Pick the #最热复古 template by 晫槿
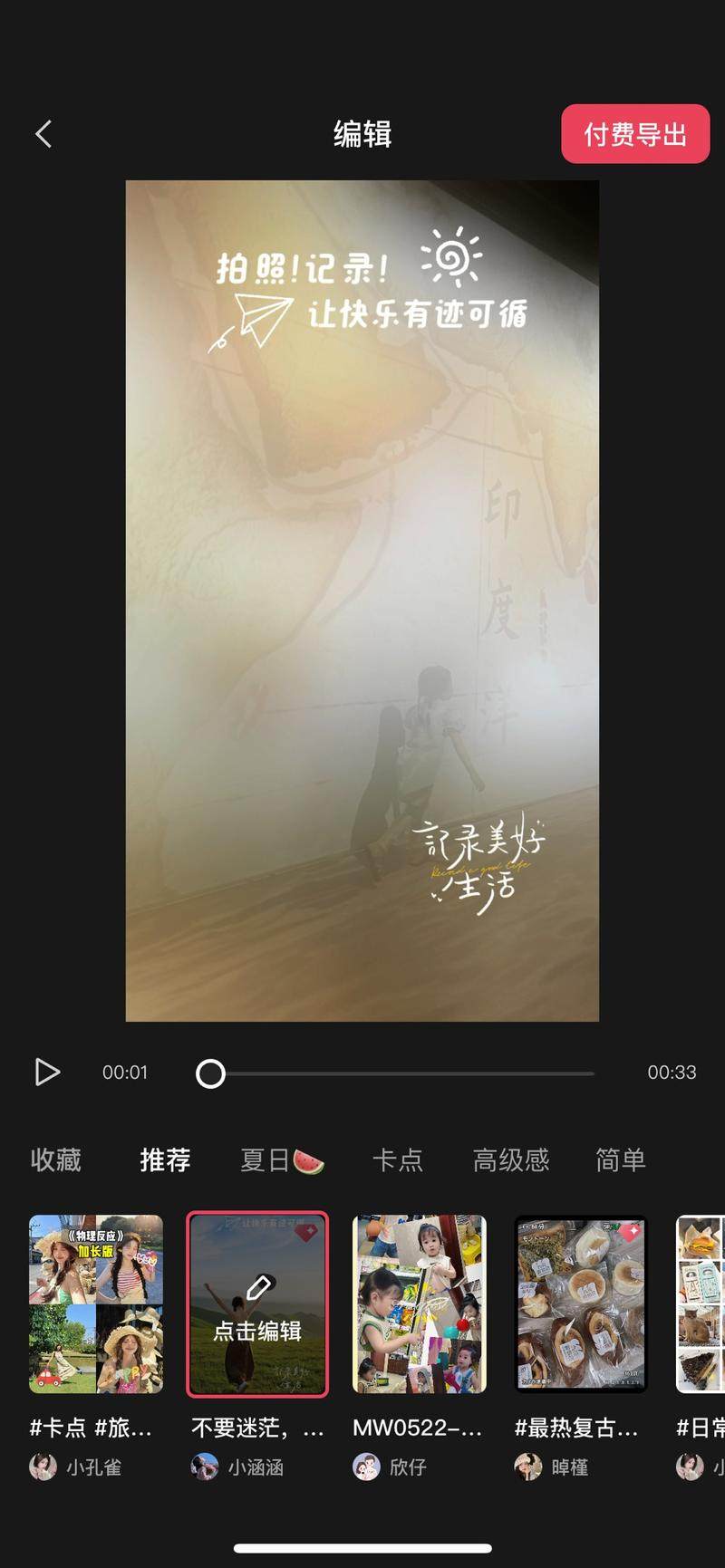The image size is (725, 1568). point(580,1303)
